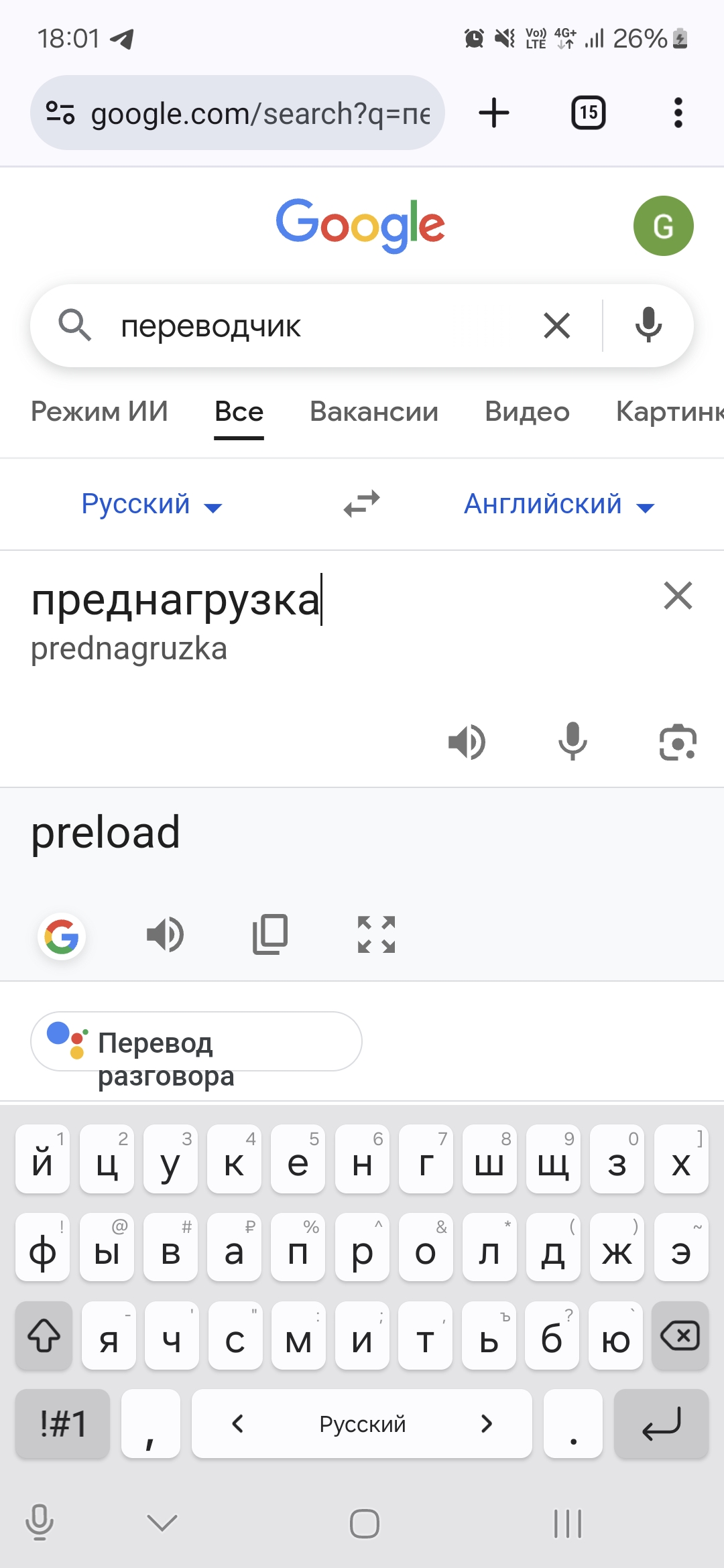Start voice search in the Google search box
724x1568 pixels.
tap(648, 326)
